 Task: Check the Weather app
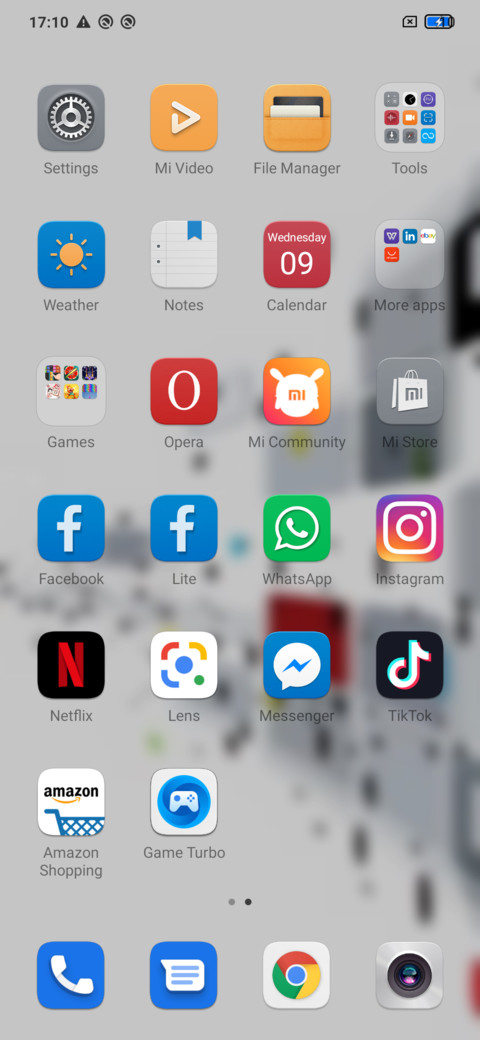71,255
